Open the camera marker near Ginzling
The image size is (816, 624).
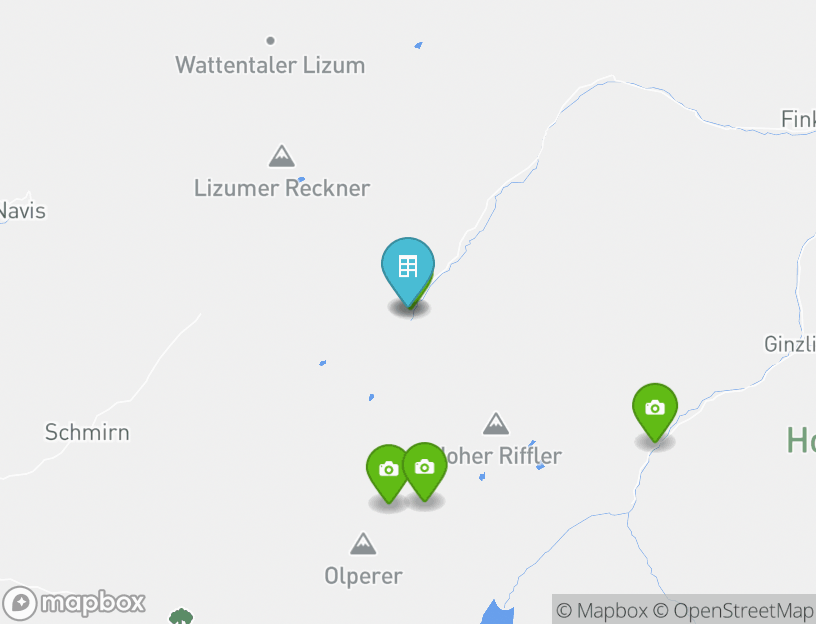(655, 408)
